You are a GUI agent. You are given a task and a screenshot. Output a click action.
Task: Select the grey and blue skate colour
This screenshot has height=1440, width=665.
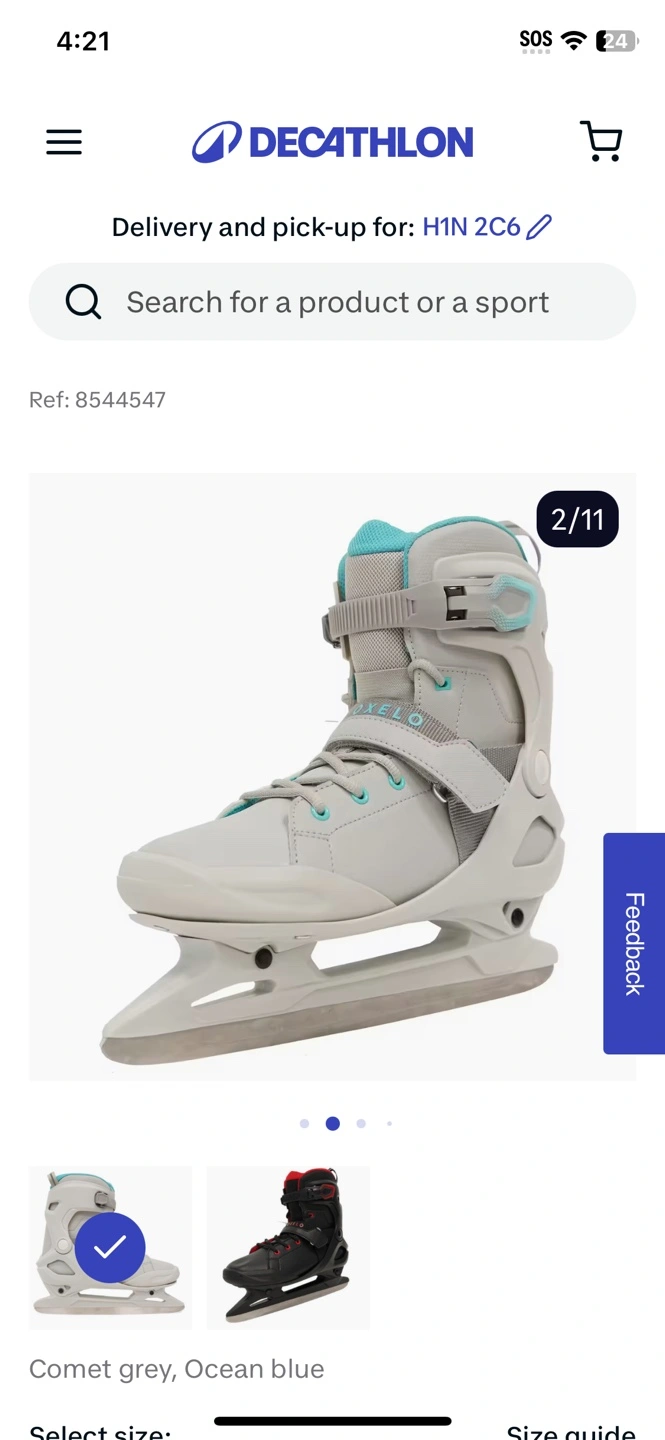110,1247
